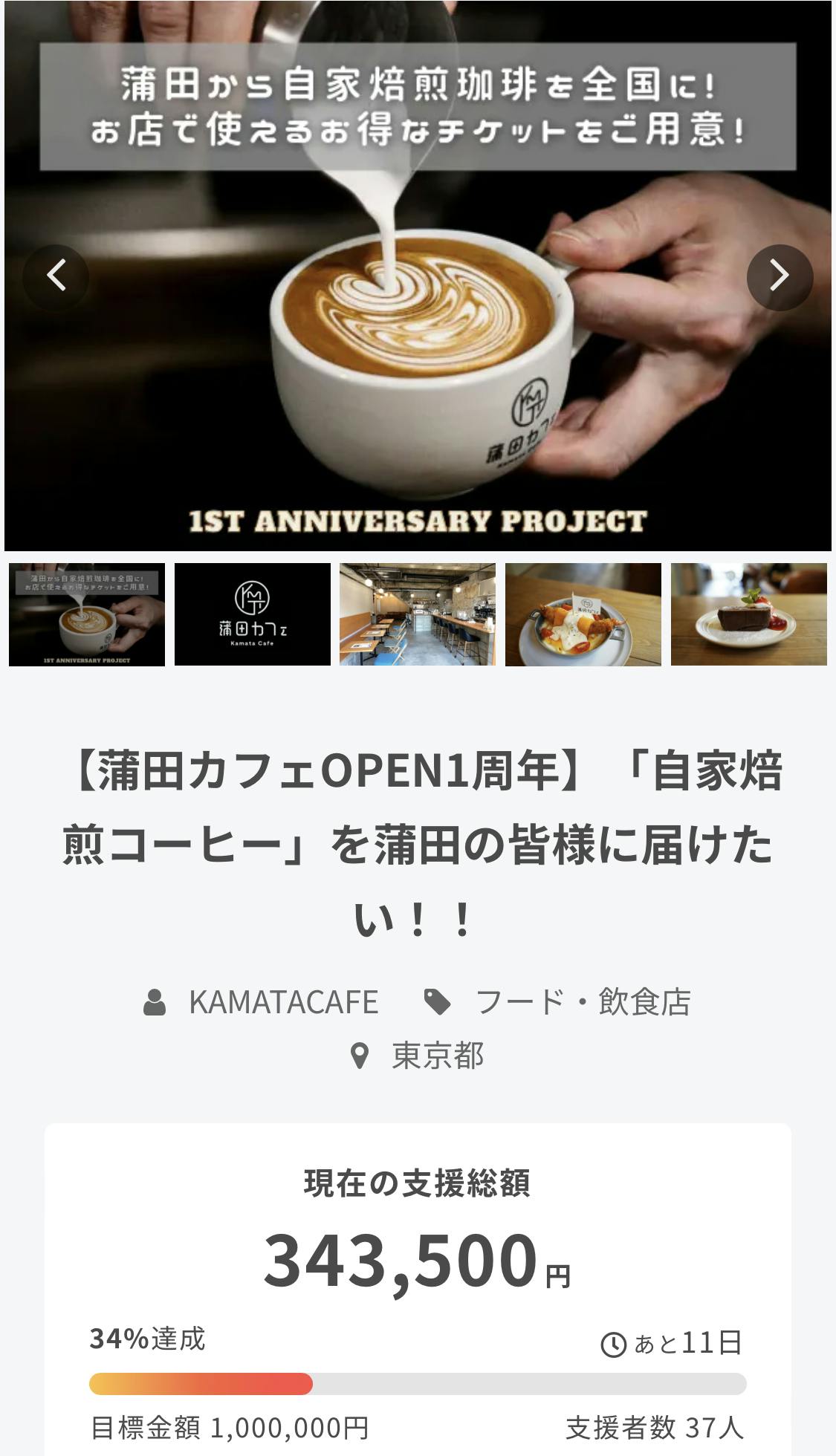Select the skewer dish thumbnail

click(x=583, y=614)
